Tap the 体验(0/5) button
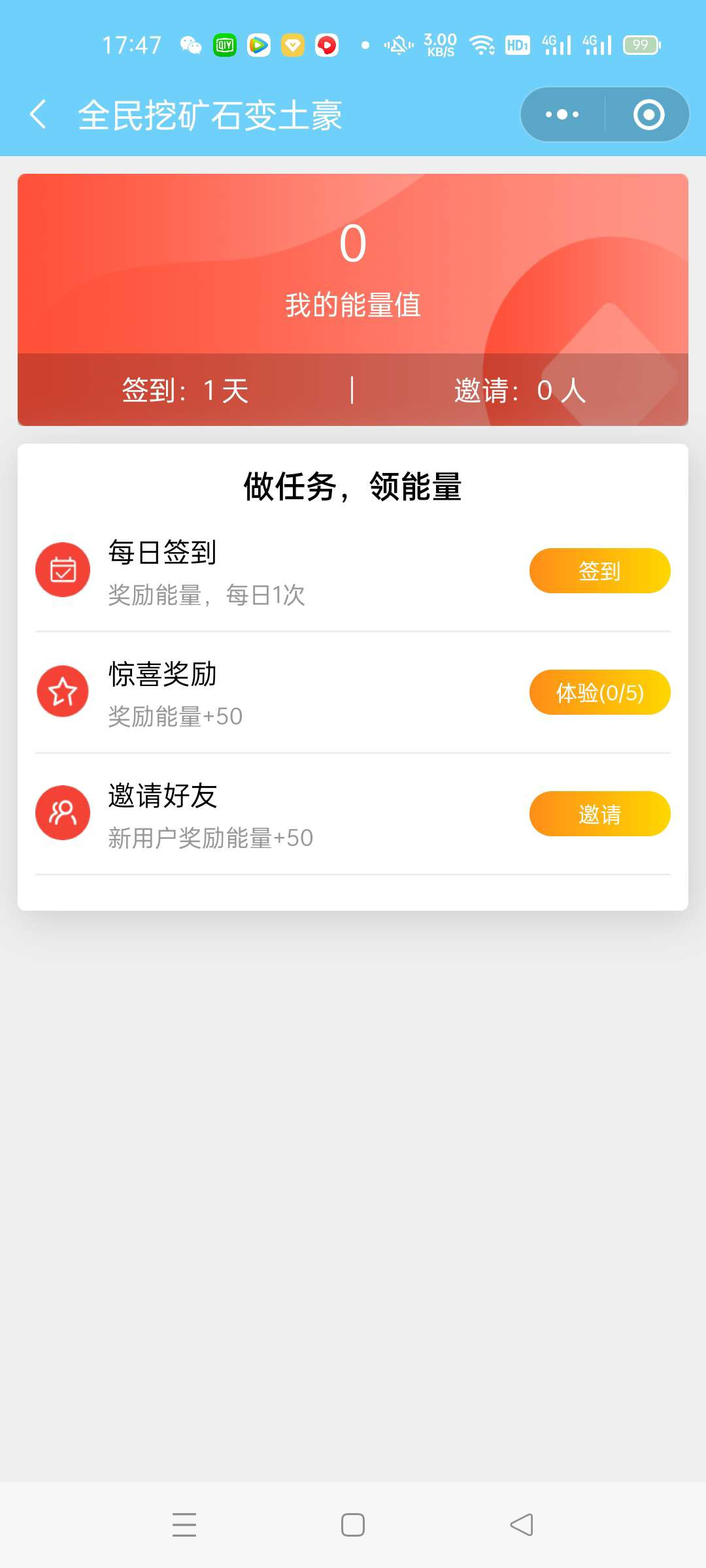The width and height of the screenshot is (706, 1568). coord(599,693)
